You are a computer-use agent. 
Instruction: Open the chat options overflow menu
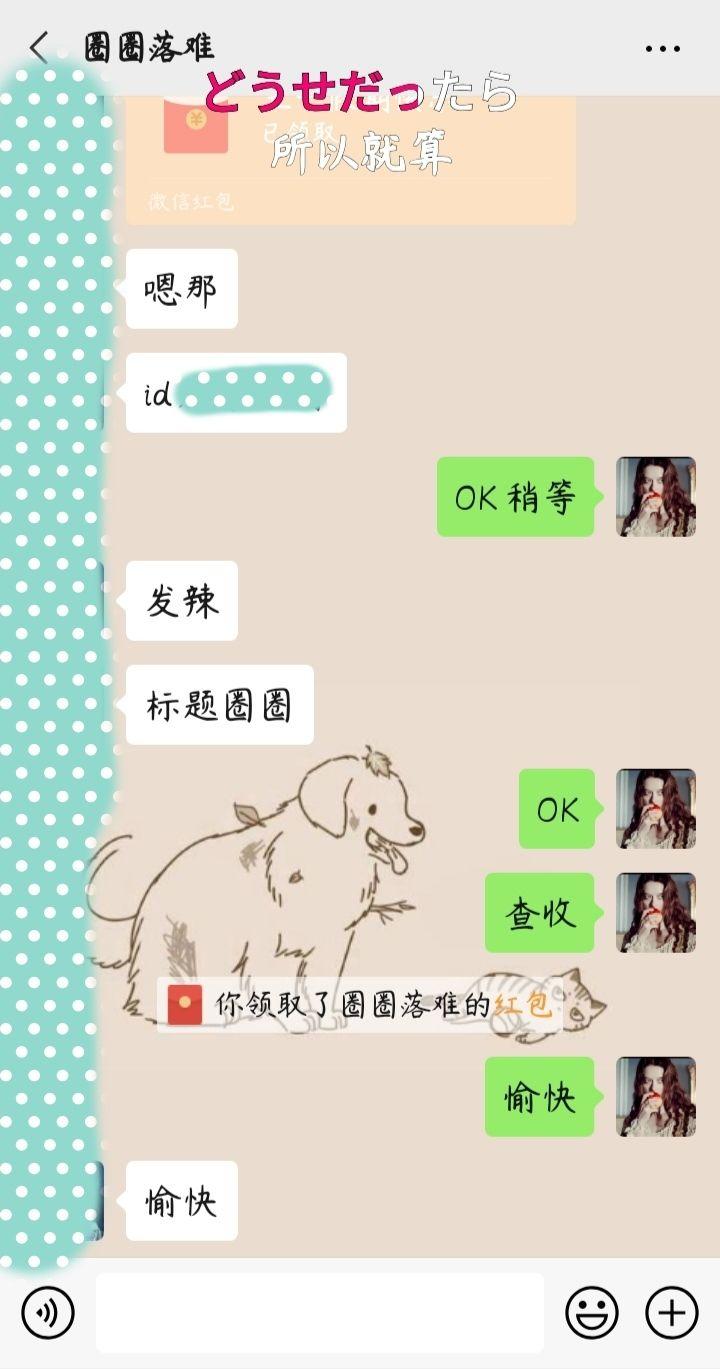pos(662,48)
